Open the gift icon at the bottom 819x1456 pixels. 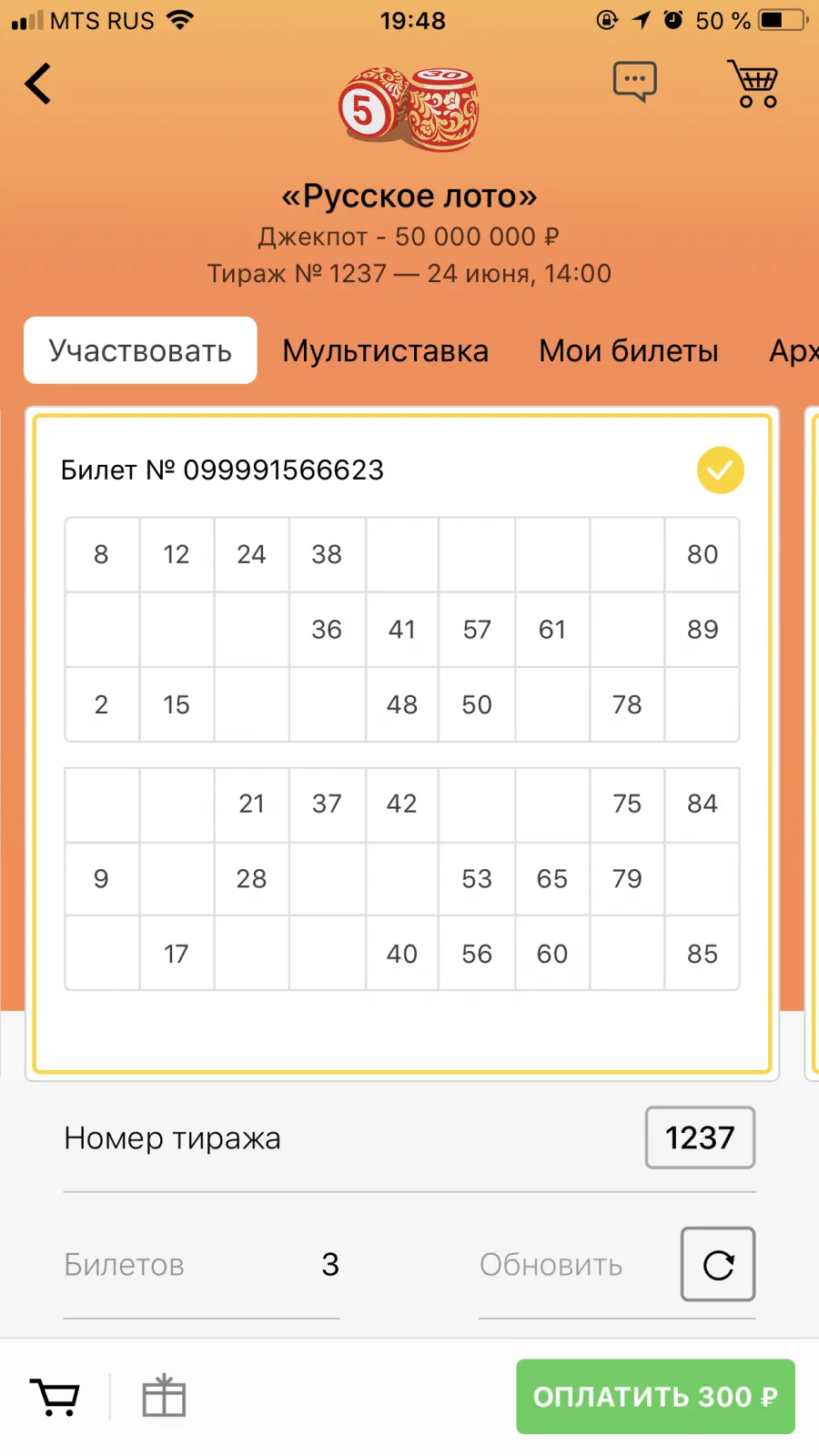pos(164,1396)
